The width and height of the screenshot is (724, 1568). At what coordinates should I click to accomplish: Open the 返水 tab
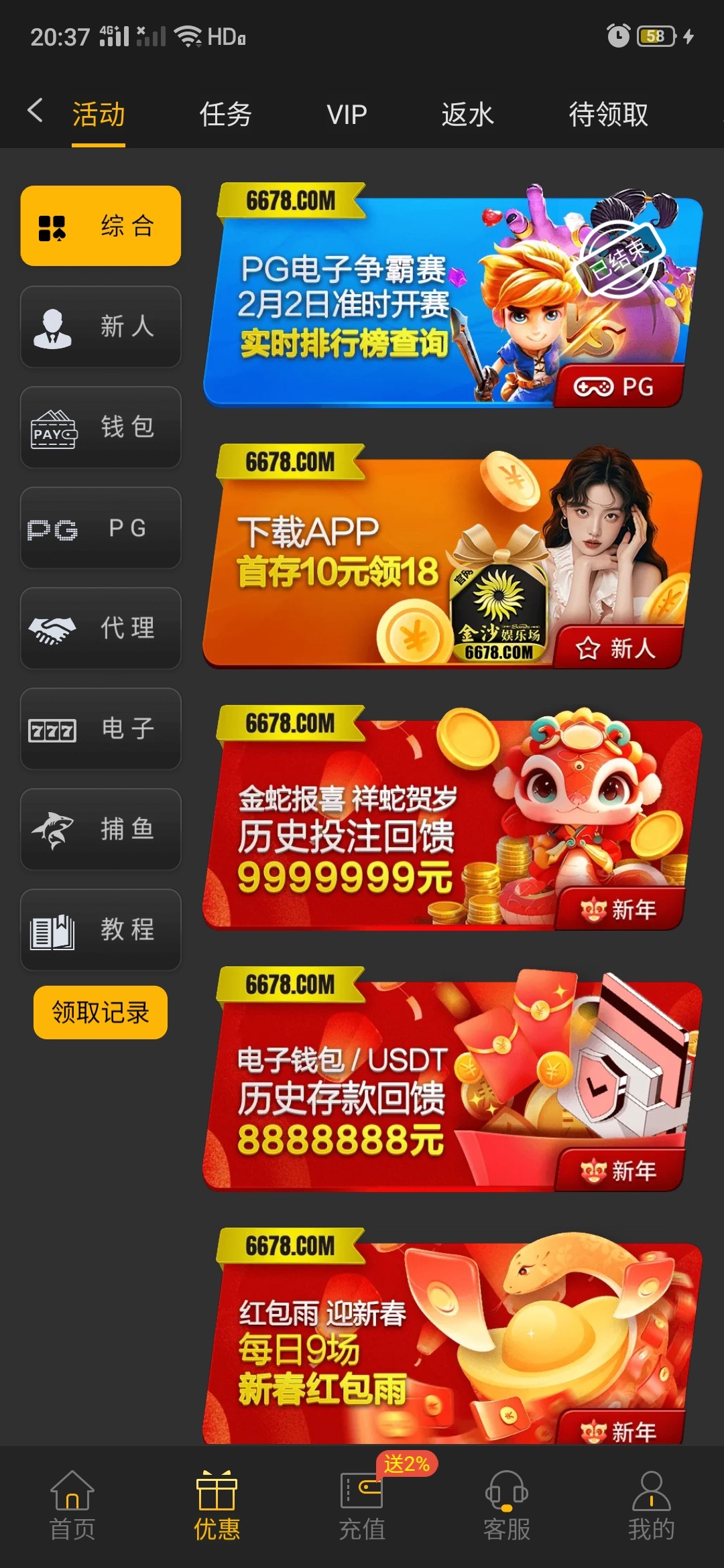[467, 115]
